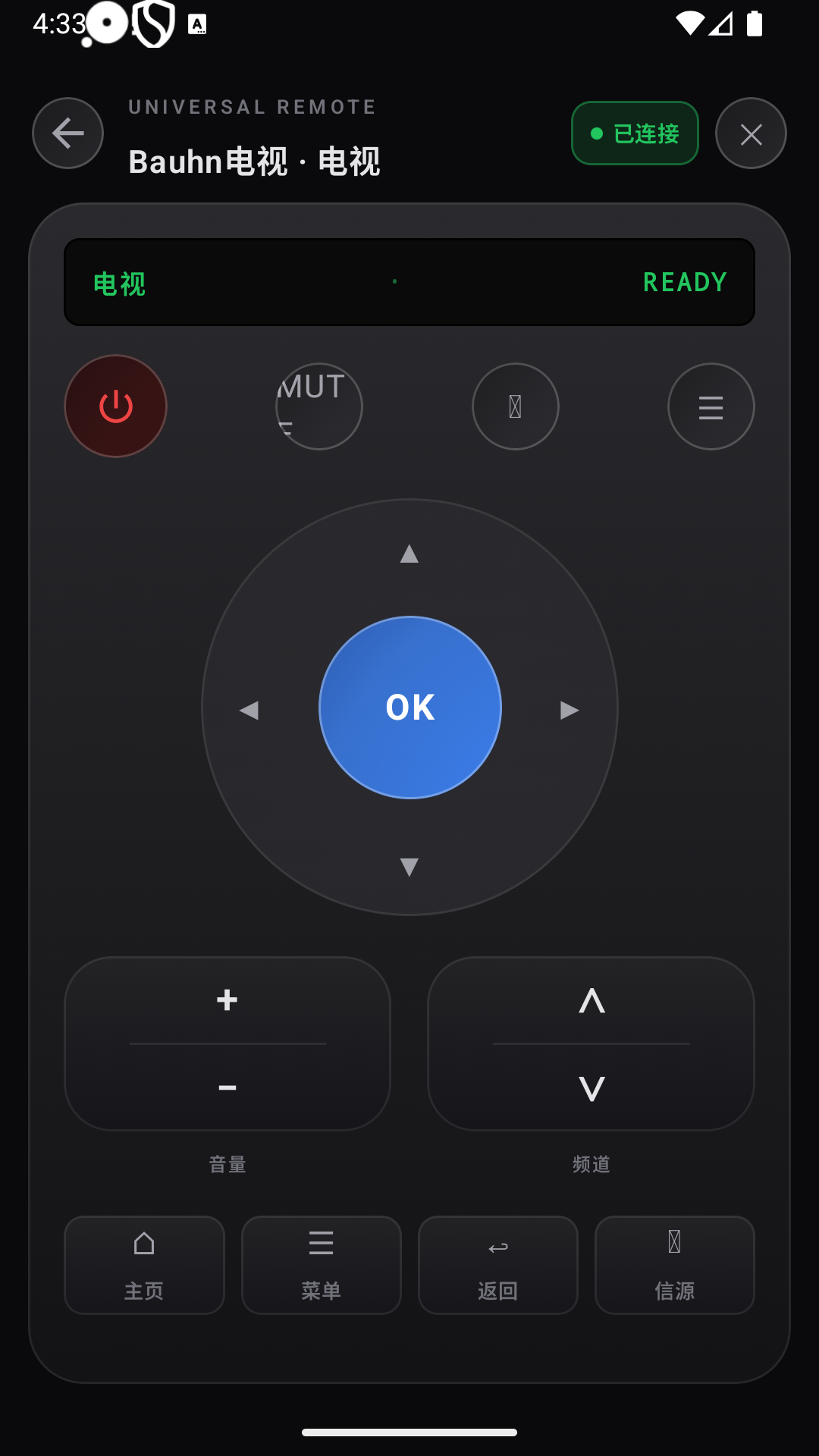Change input with the 信源 button
This screenshot has width=819, height=1456.
pyautogui.click(x=675, y=1265)
